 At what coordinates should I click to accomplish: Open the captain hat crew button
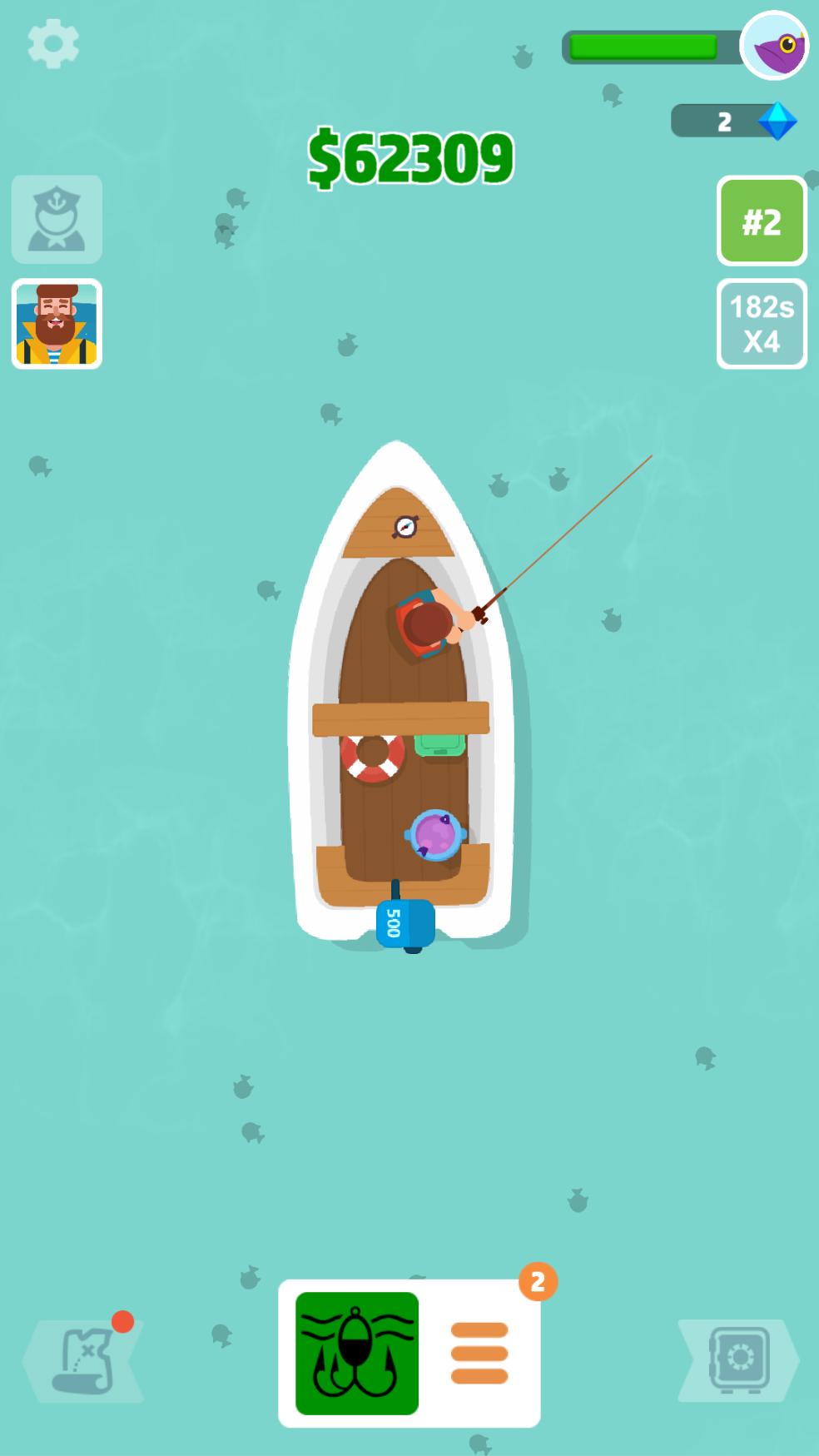[x=57, y=220]
